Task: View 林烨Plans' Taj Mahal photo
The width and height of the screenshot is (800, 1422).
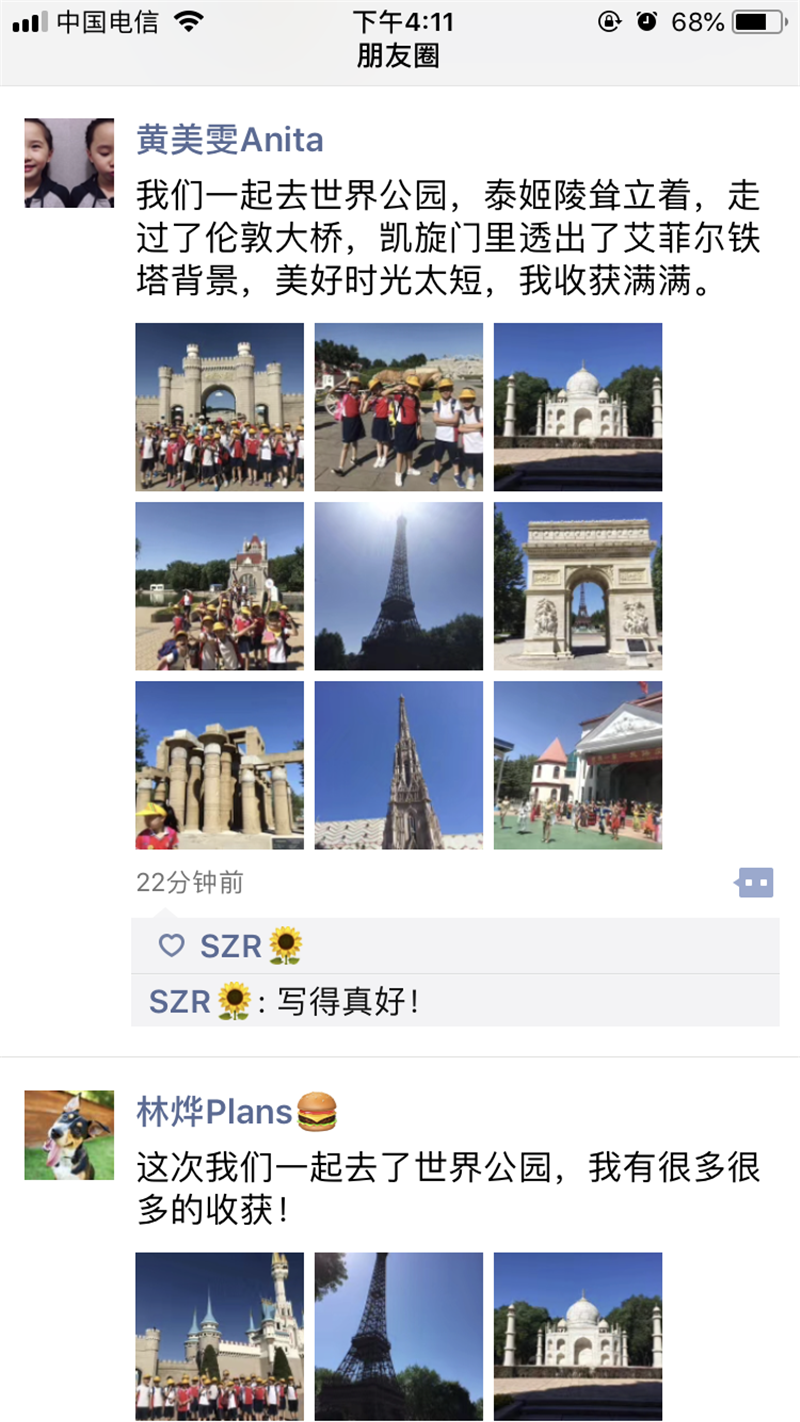Action: [577, 1336]
